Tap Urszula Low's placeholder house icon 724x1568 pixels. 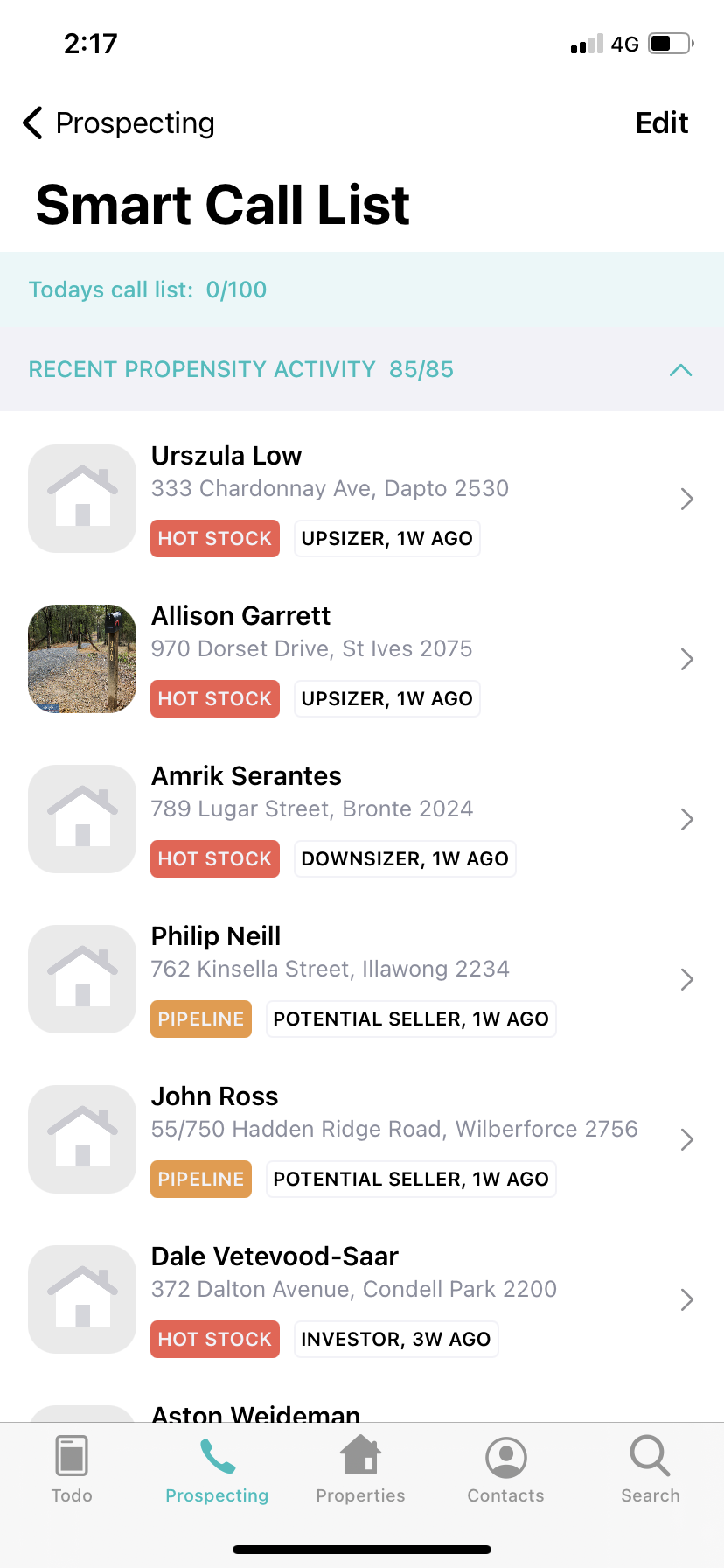[x=81, y=499]
